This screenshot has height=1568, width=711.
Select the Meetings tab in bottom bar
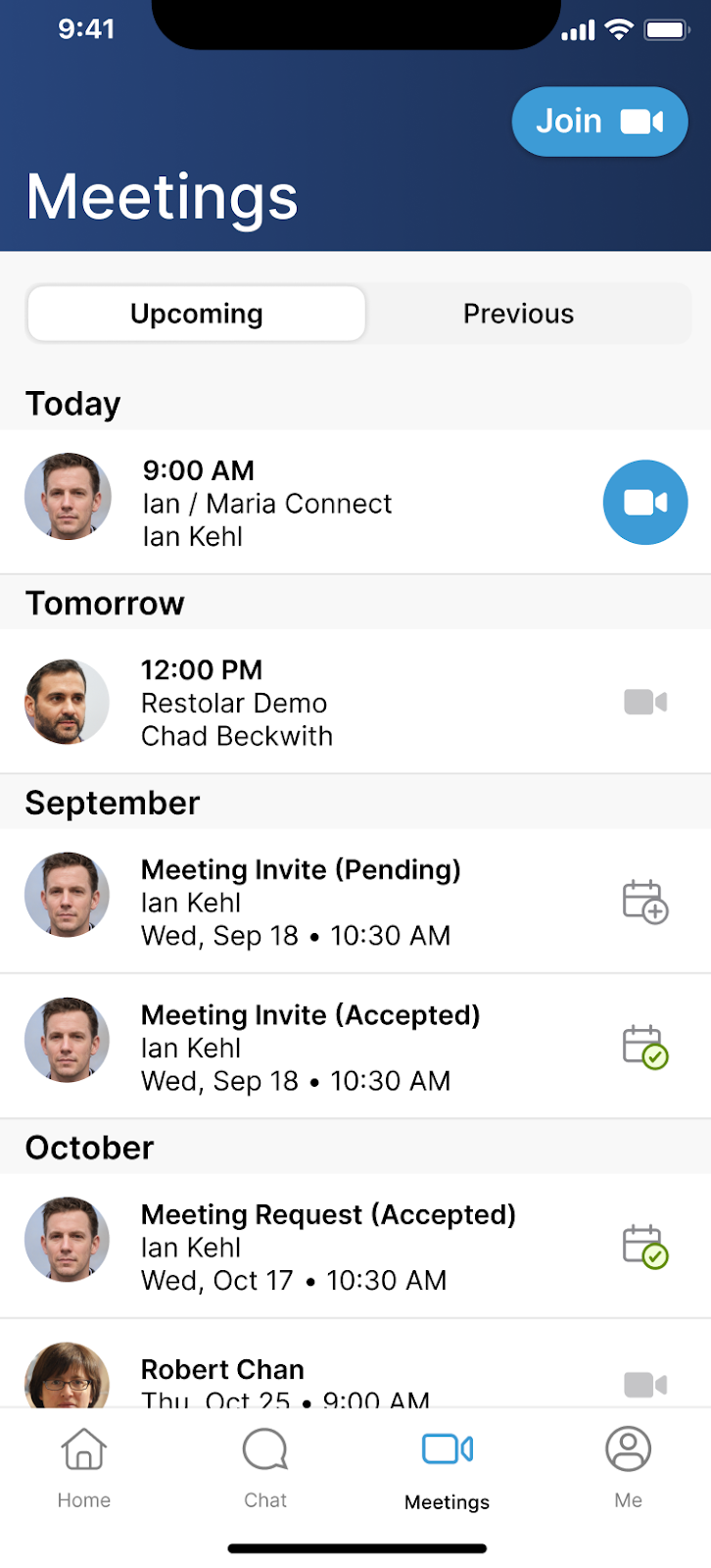[x=448, y=1465]
